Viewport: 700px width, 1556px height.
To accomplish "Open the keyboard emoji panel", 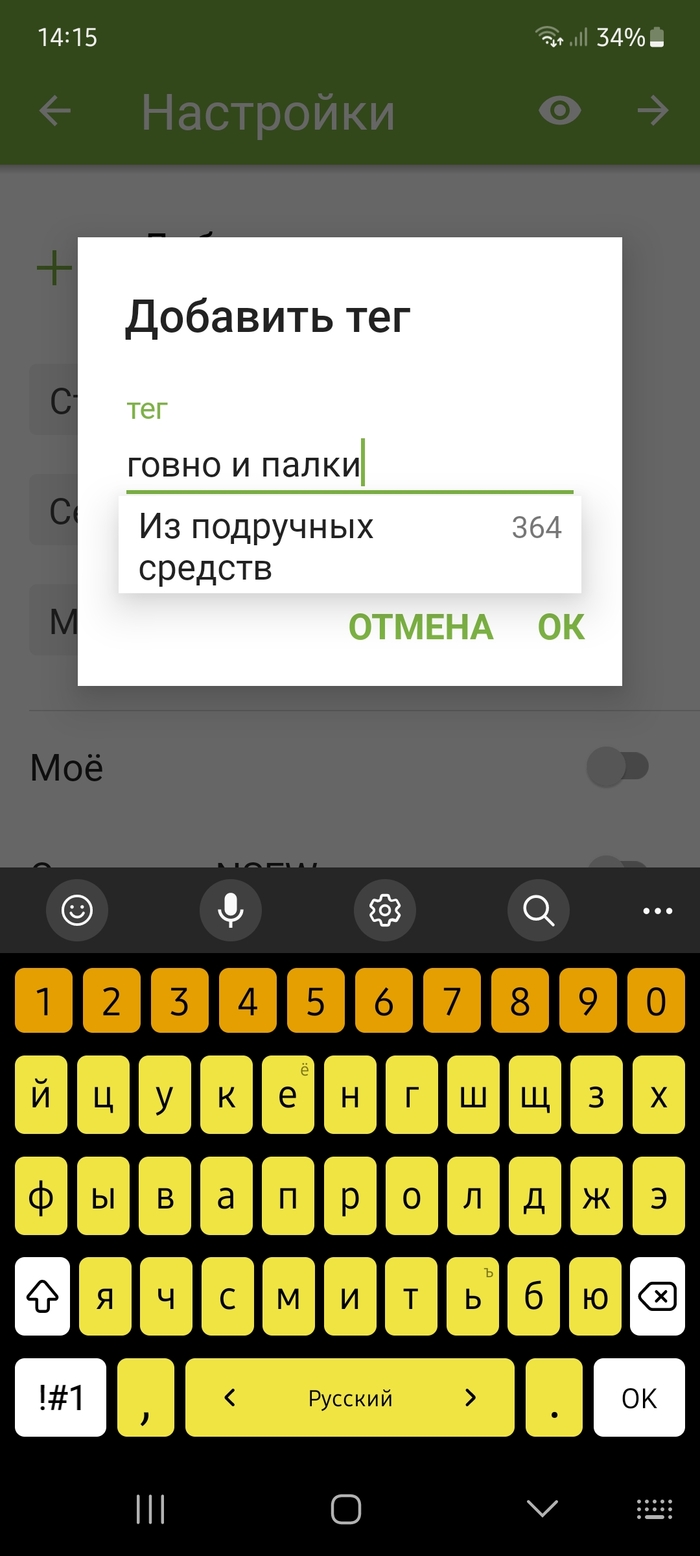I will 77,910.
